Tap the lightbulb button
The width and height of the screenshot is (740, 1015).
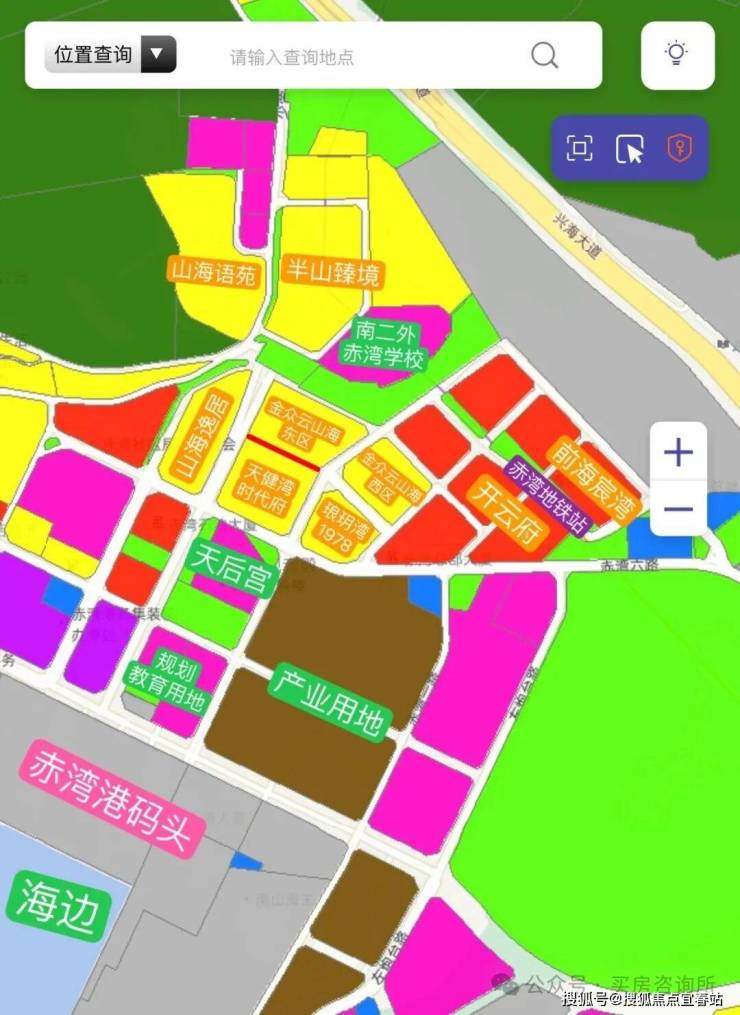point(678,55)
